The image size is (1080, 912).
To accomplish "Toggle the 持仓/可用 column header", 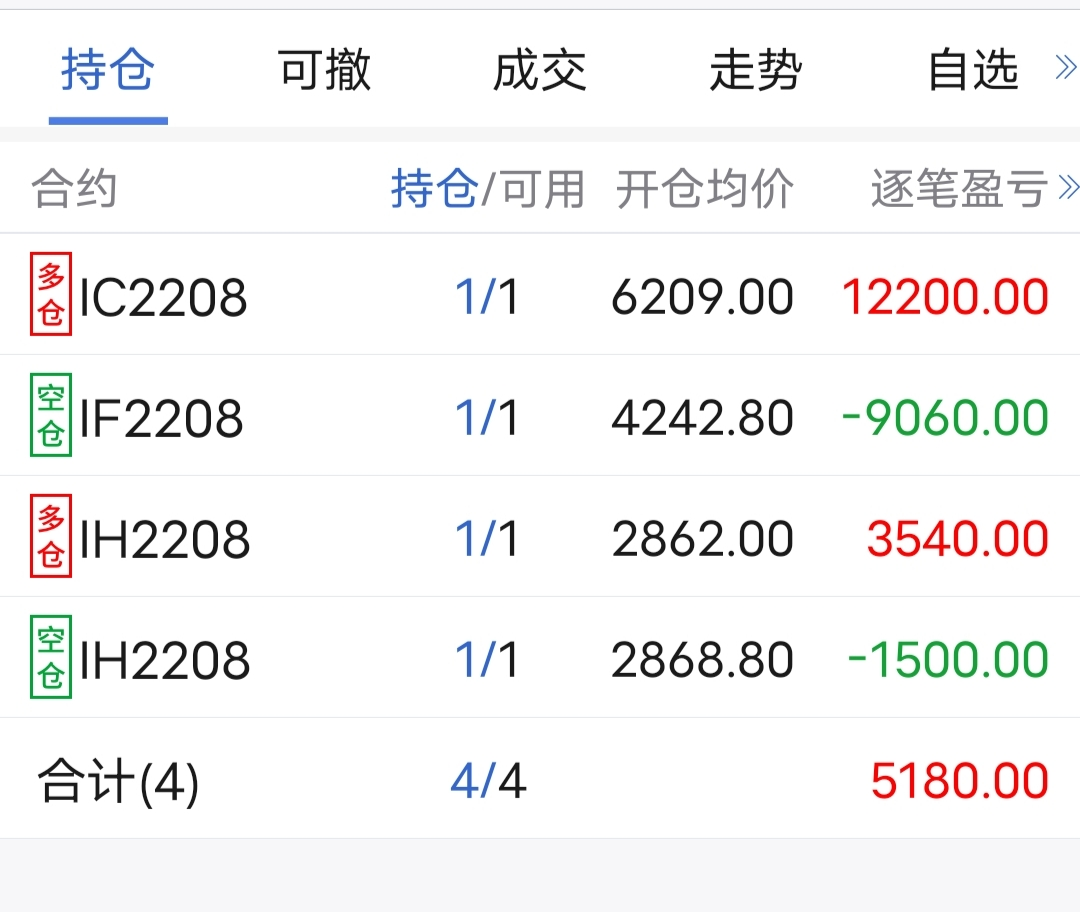I will point(488,189).
